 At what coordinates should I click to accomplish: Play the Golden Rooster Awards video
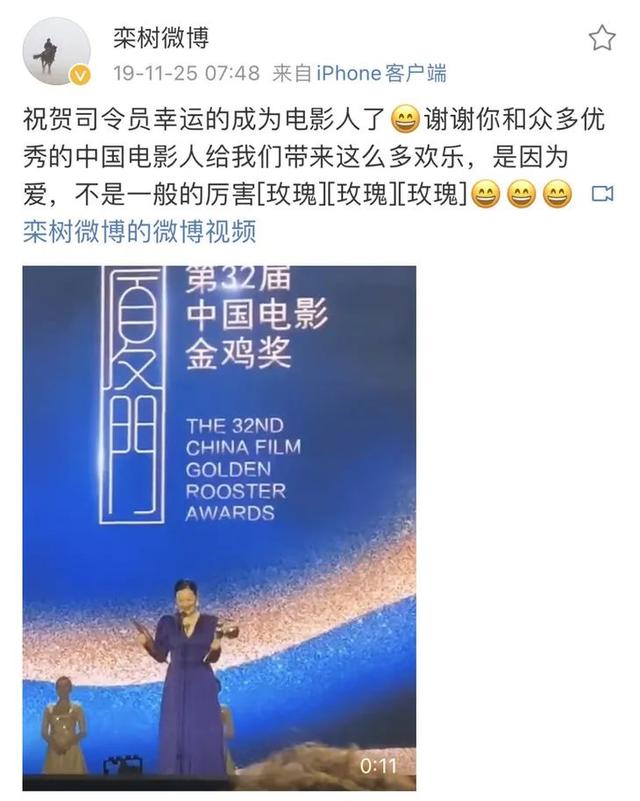point(219,527)
